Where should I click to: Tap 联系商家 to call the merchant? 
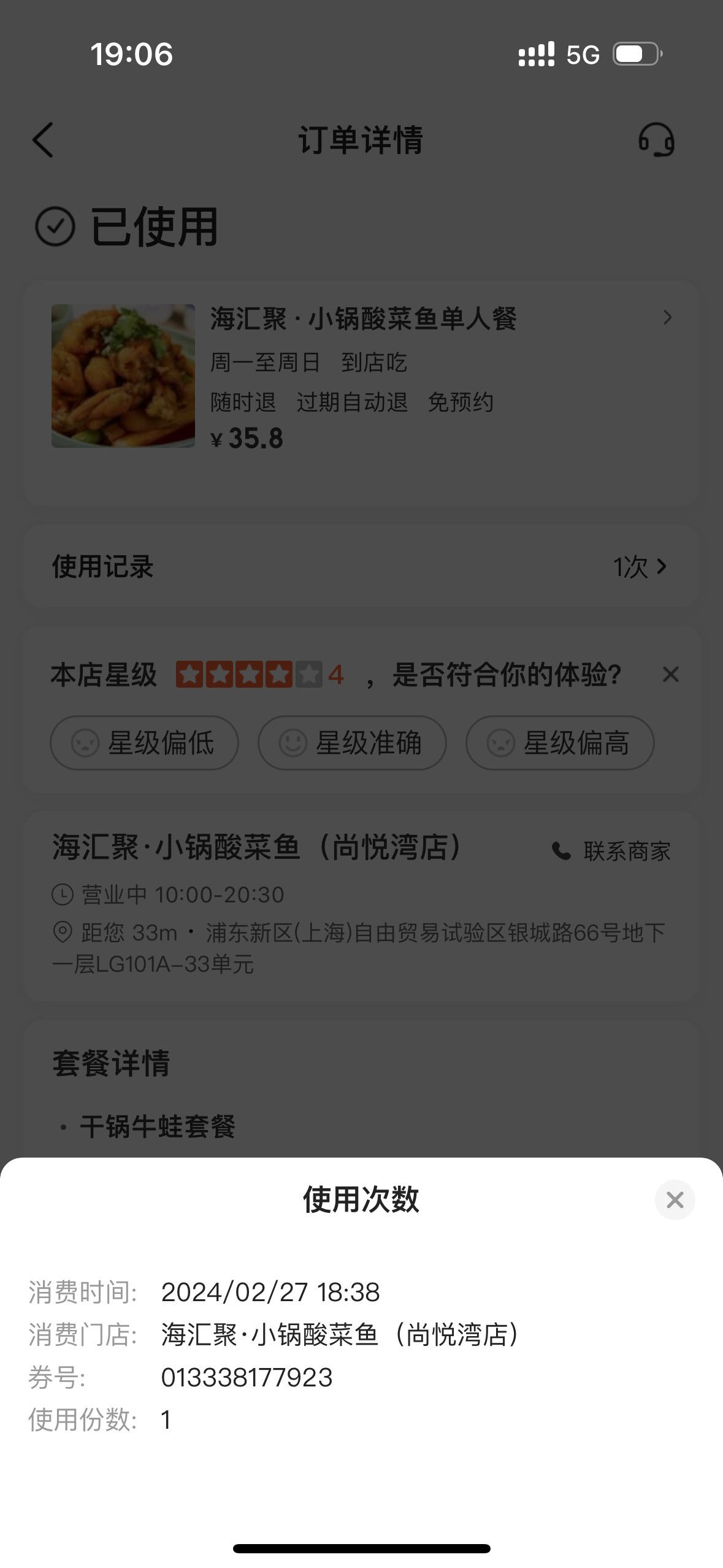[611, 851]
